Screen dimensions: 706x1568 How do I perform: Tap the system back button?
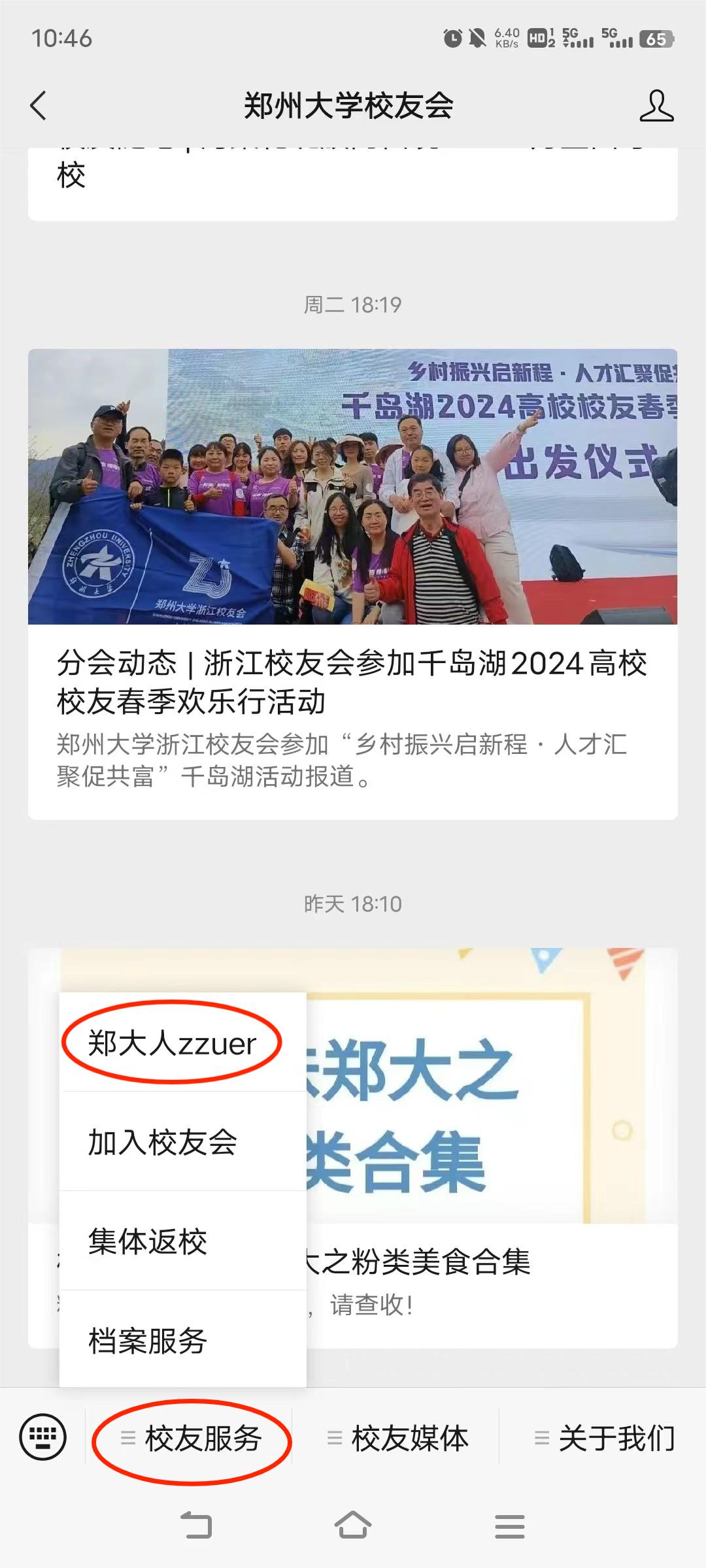tap(195, 1526)
